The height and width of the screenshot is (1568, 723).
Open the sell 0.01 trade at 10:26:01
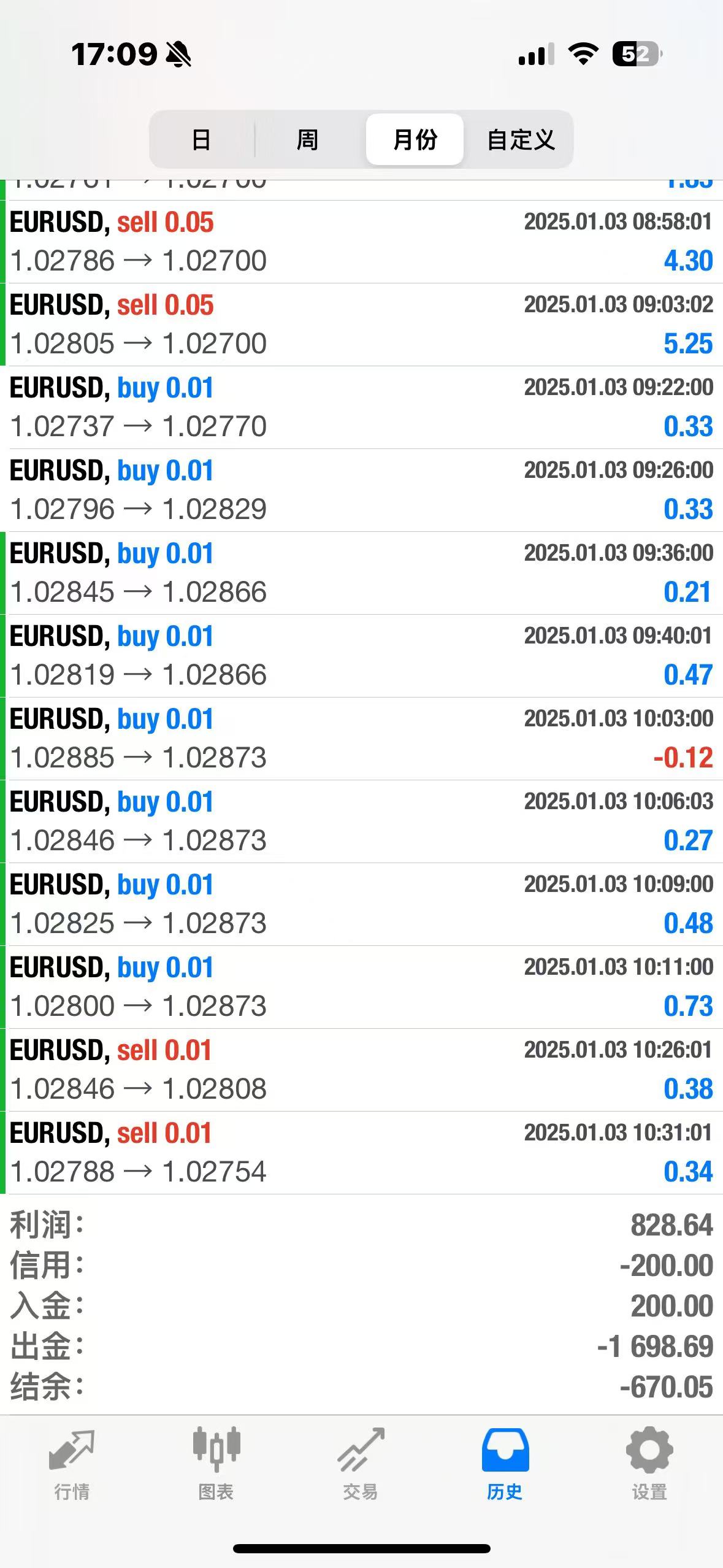(361, 1070)
